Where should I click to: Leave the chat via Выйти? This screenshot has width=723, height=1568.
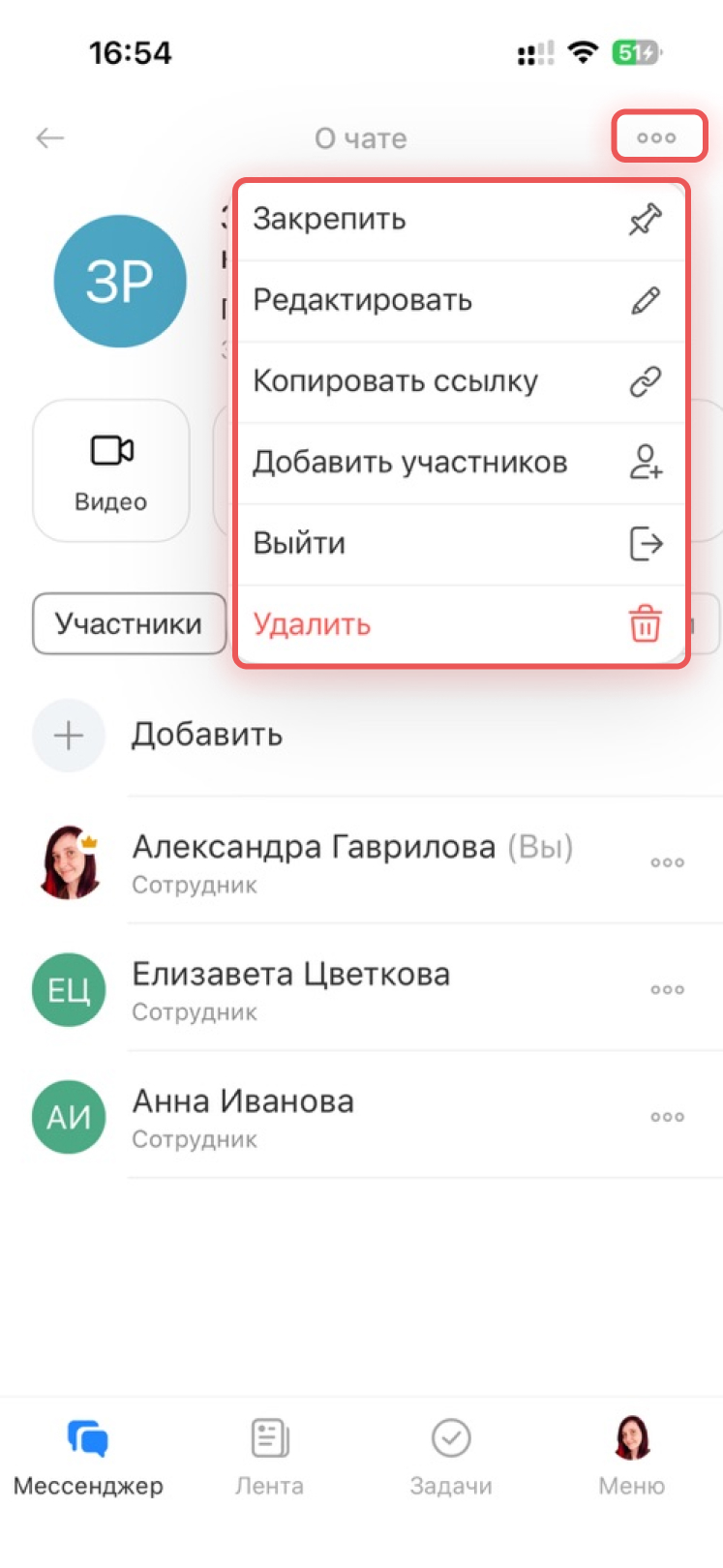459,544
